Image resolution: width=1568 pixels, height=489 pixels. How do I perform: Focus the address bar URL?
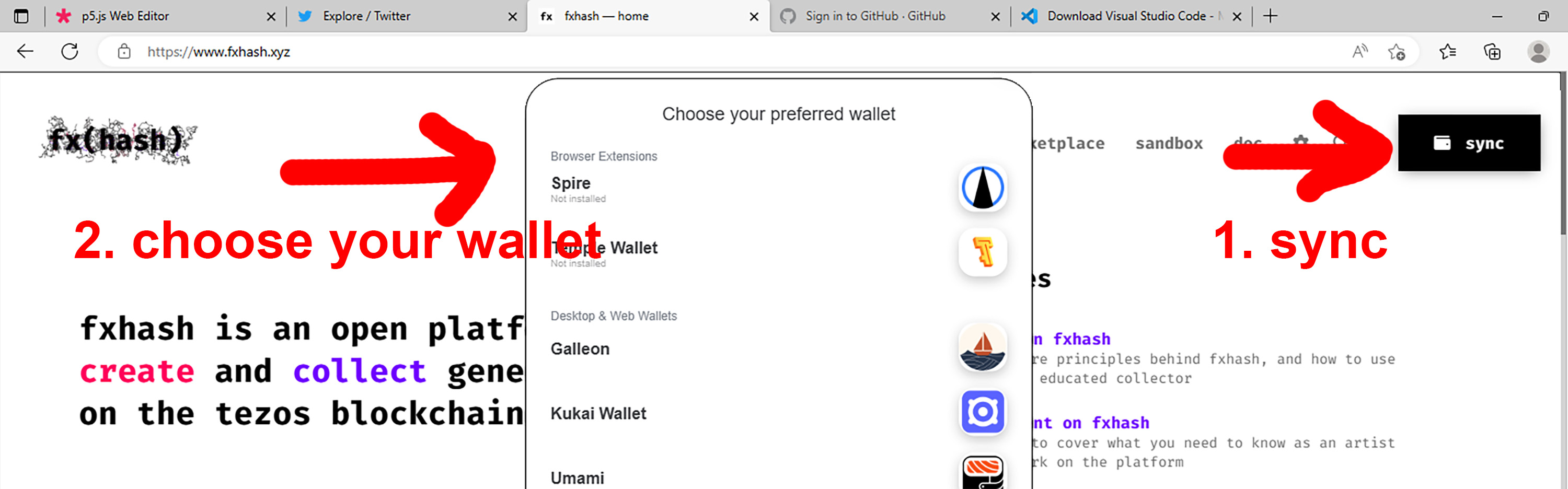[426, 52]
